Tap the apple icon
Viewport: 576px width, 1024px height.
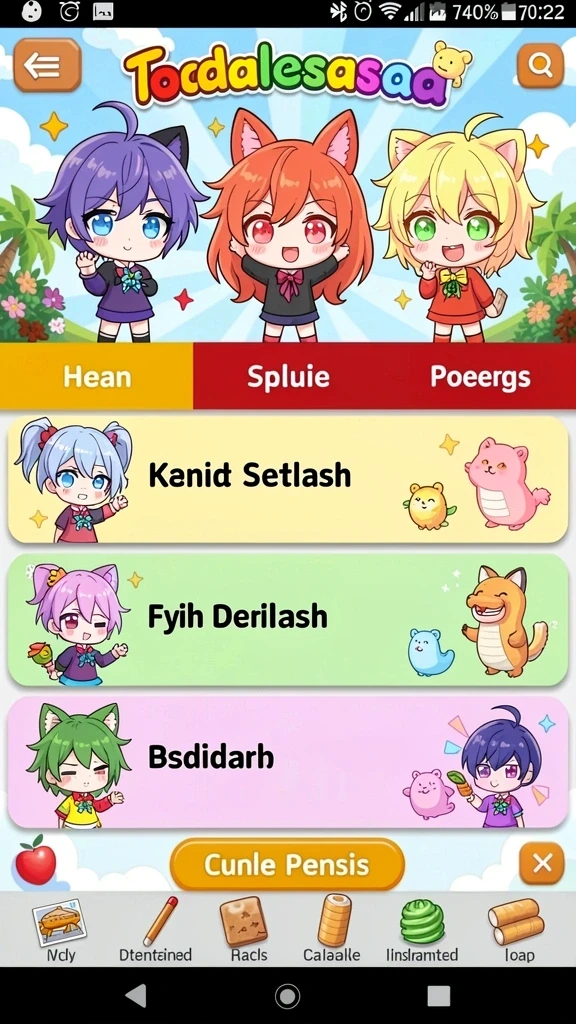(35, 859)
